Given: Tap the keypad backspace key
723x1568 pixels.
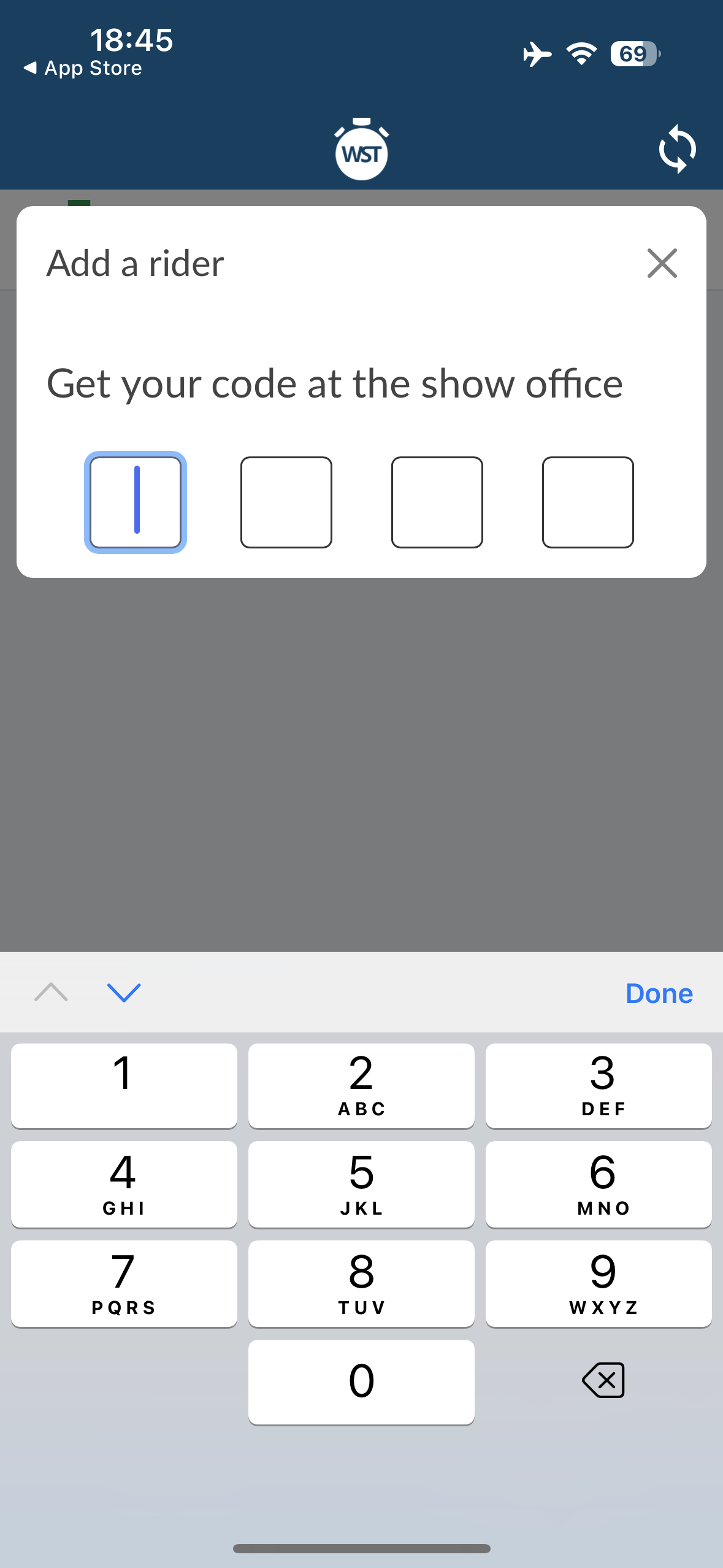Looking at the screenshot, I should tap(603, 1380).
